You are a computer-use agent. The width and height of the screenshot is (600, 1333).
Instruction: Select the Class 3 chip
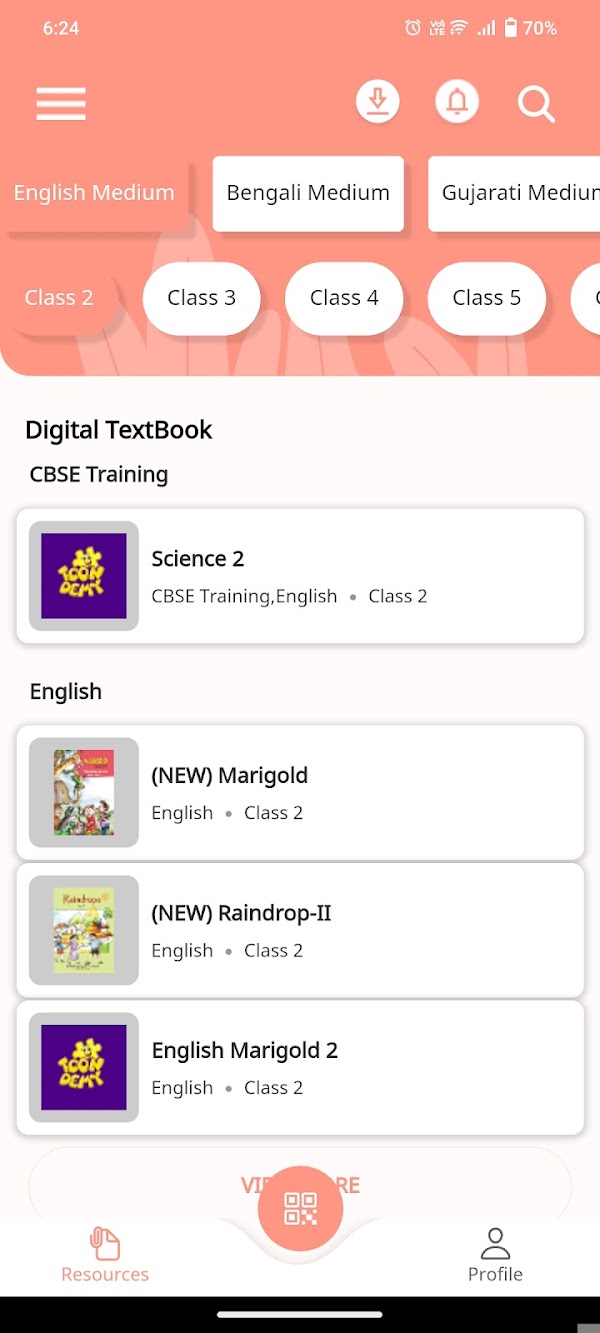[x=201, y=298]
